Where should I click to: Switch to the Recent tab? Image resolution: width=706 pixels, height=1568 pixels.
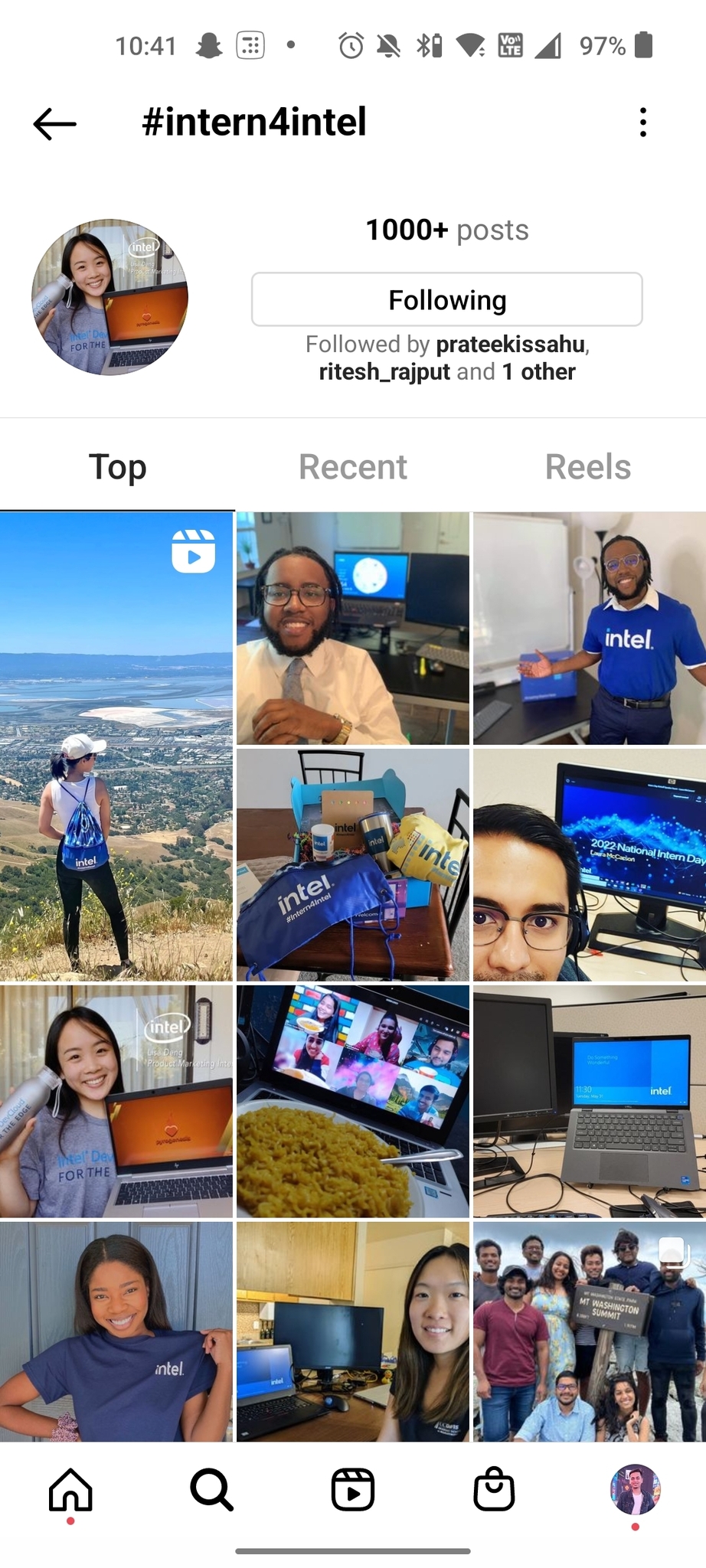[x=352, y=467]
